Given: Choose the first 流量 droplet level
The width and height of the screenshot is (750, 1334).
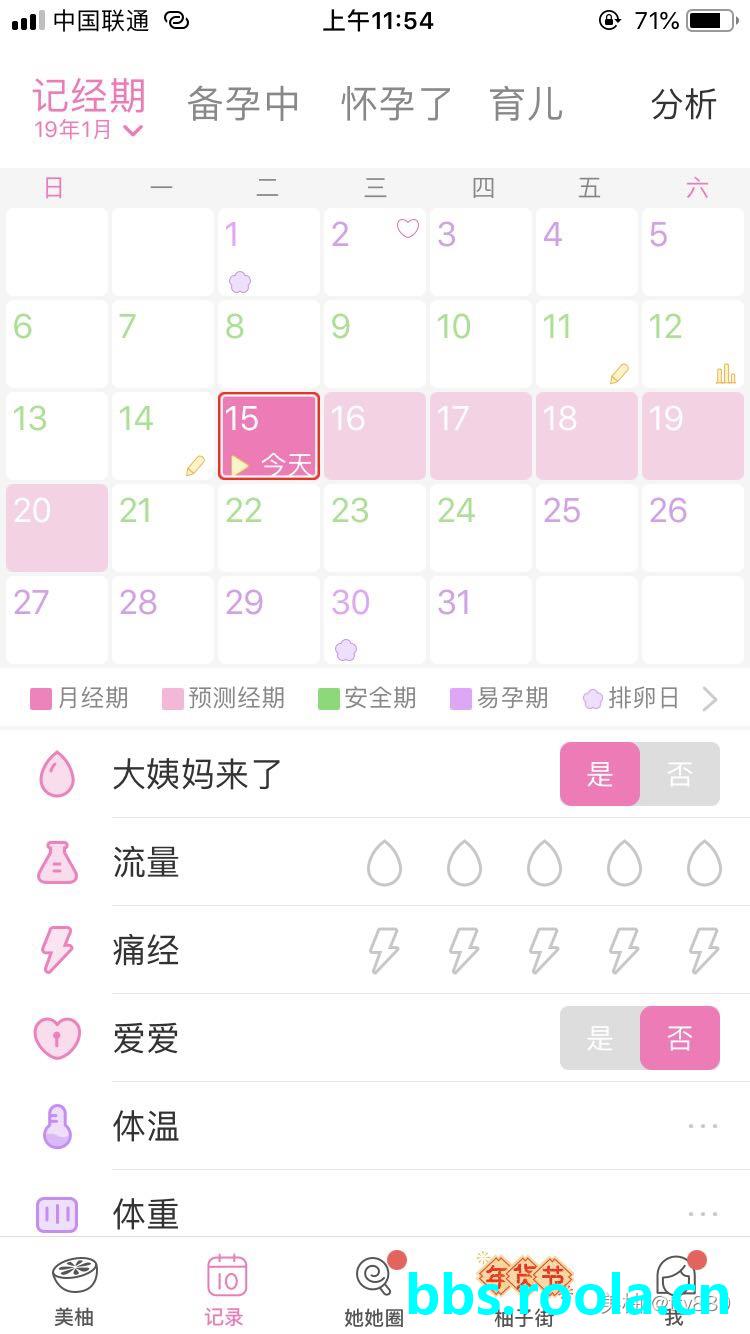Looking at the screenshot, I should pos(384,862).
